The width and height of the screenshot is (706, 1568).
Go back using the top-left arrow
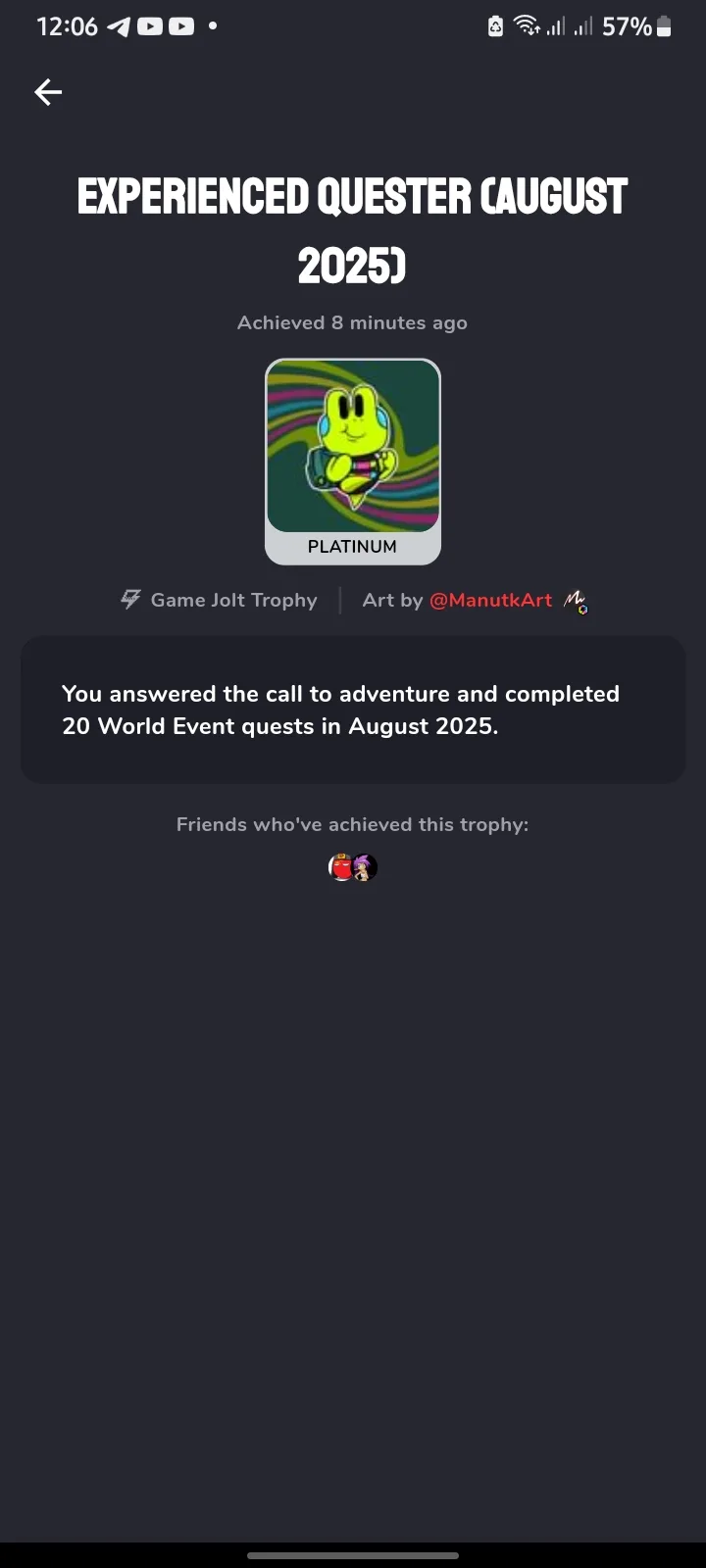point(47,92)
